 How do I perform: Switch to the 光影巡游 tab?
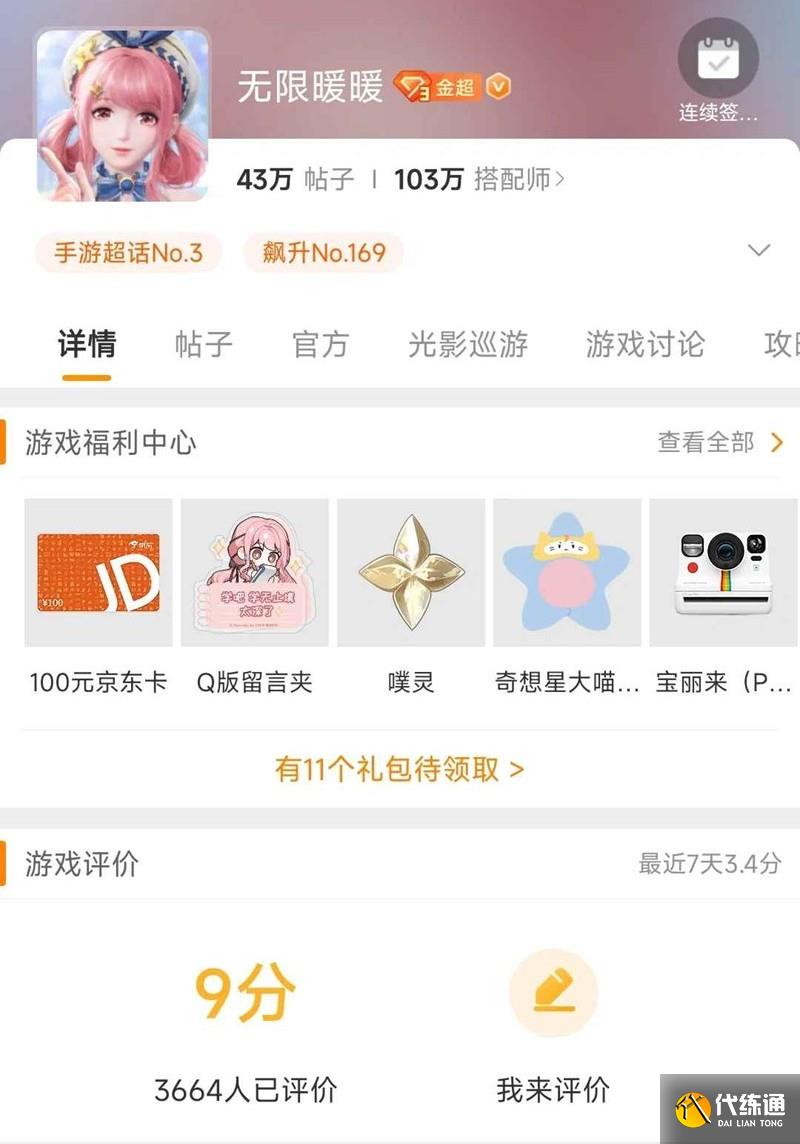coord(467,344)
